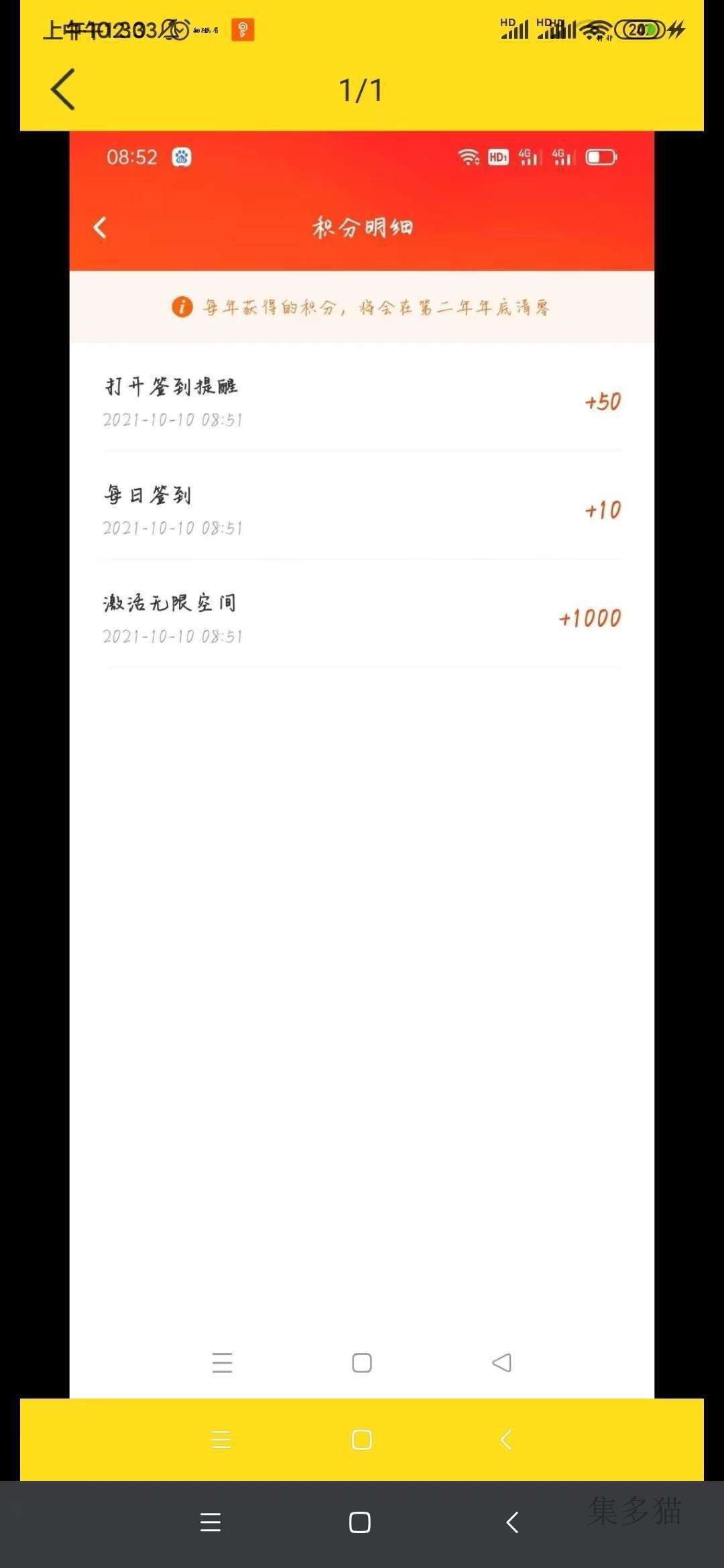
Task: Tap the displayed 积分明细 screenshot image
Action: click(362, 765)
